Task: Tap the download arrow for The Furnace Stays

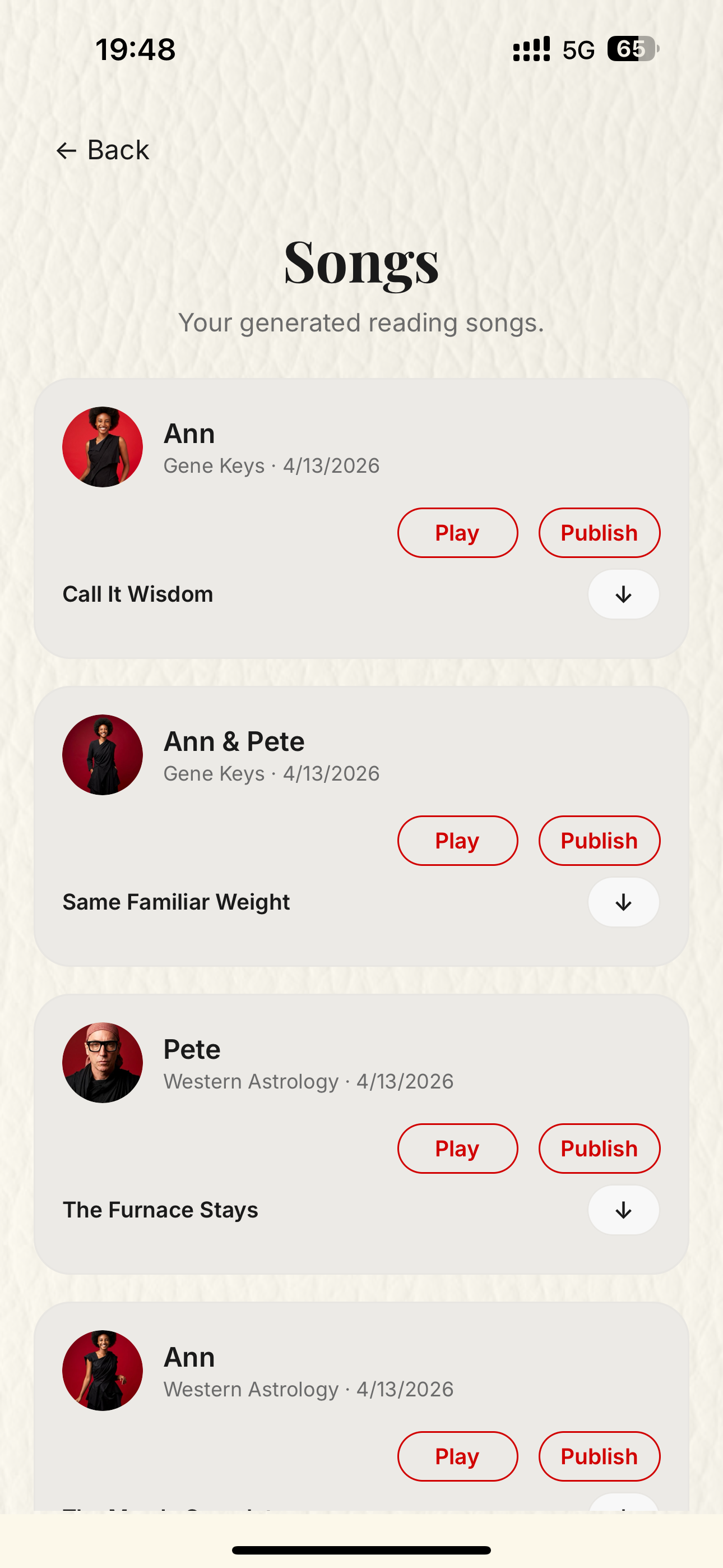Action: 623,1210
